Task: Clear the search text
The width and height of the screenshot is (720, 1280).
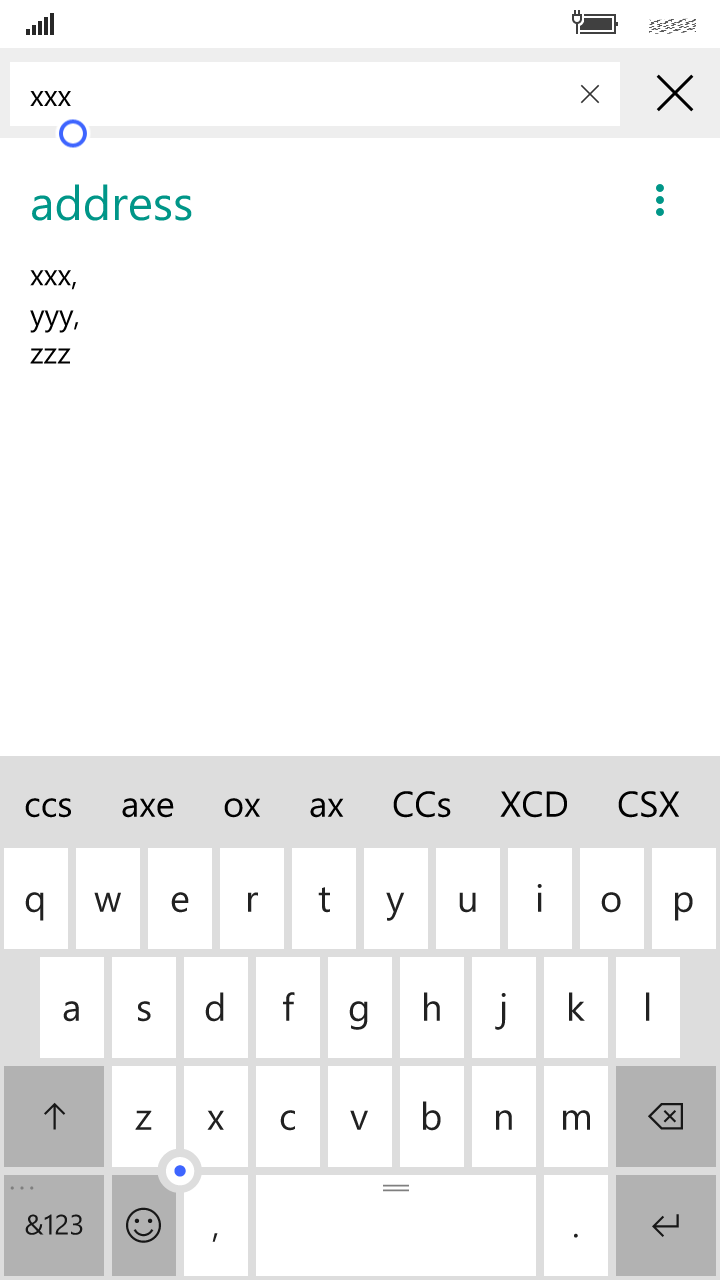Action: (x=590, y=95)
